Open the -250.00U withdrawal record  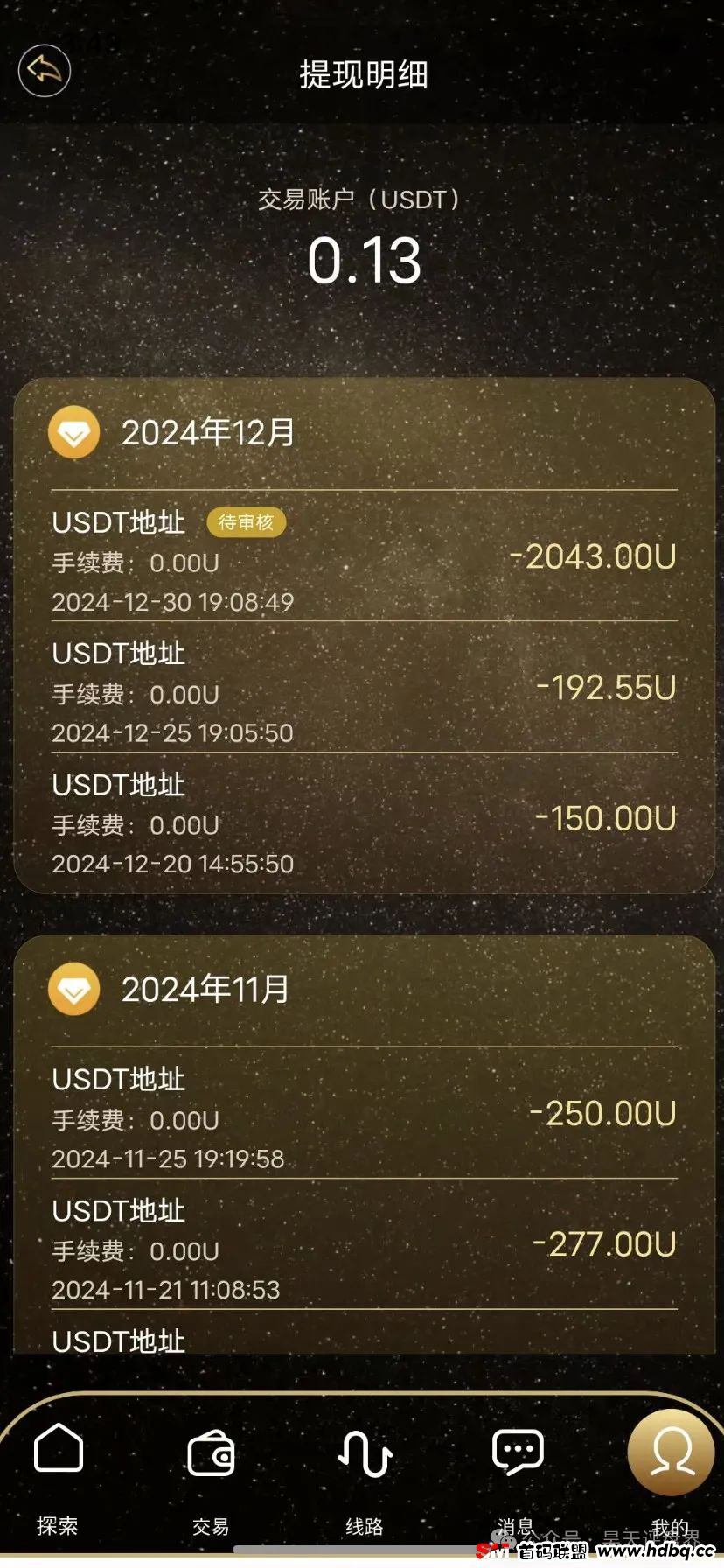pyautogui.click(x=364, y=1115)
